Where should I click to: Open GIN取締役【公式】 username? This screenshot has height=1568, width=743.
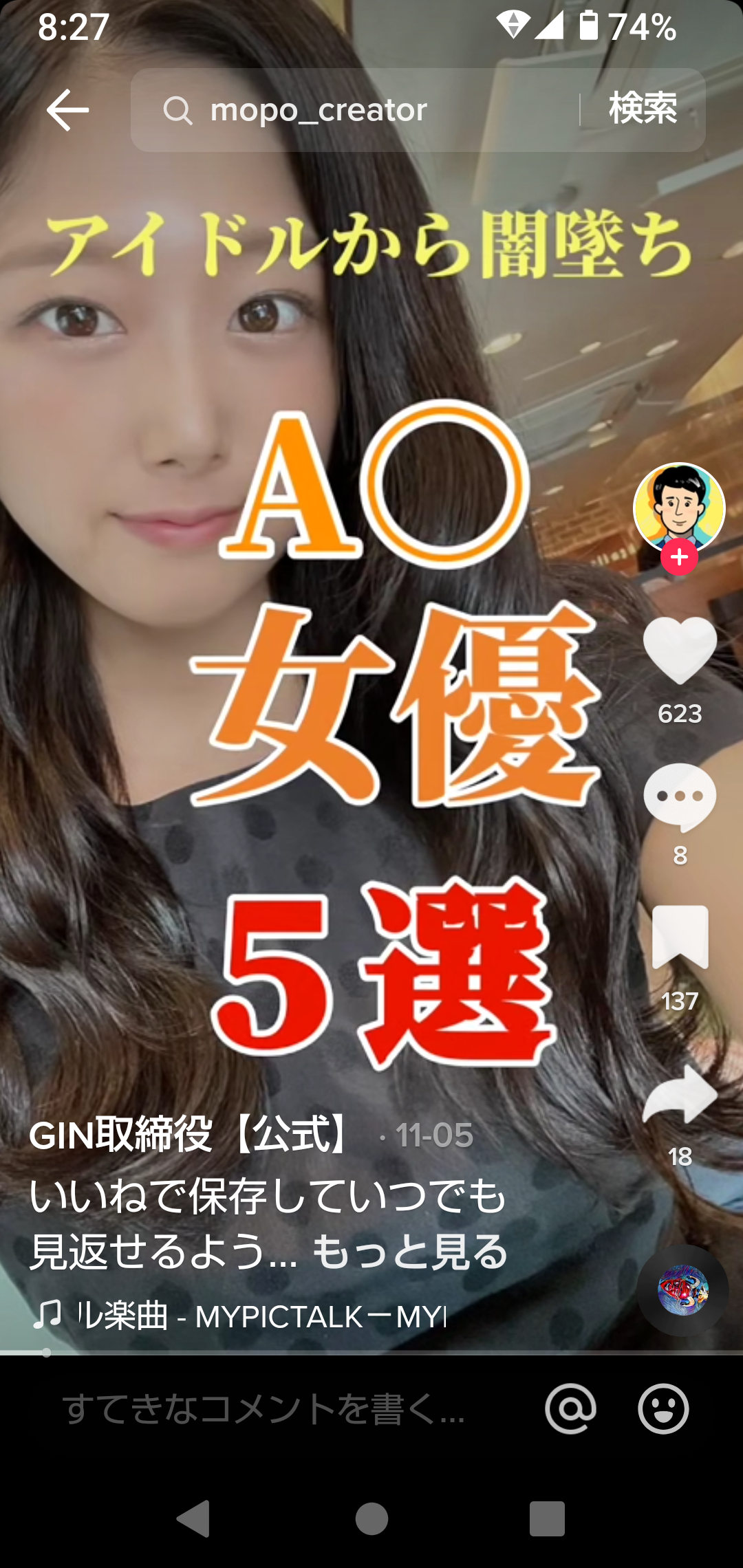tap(190, 1135)
